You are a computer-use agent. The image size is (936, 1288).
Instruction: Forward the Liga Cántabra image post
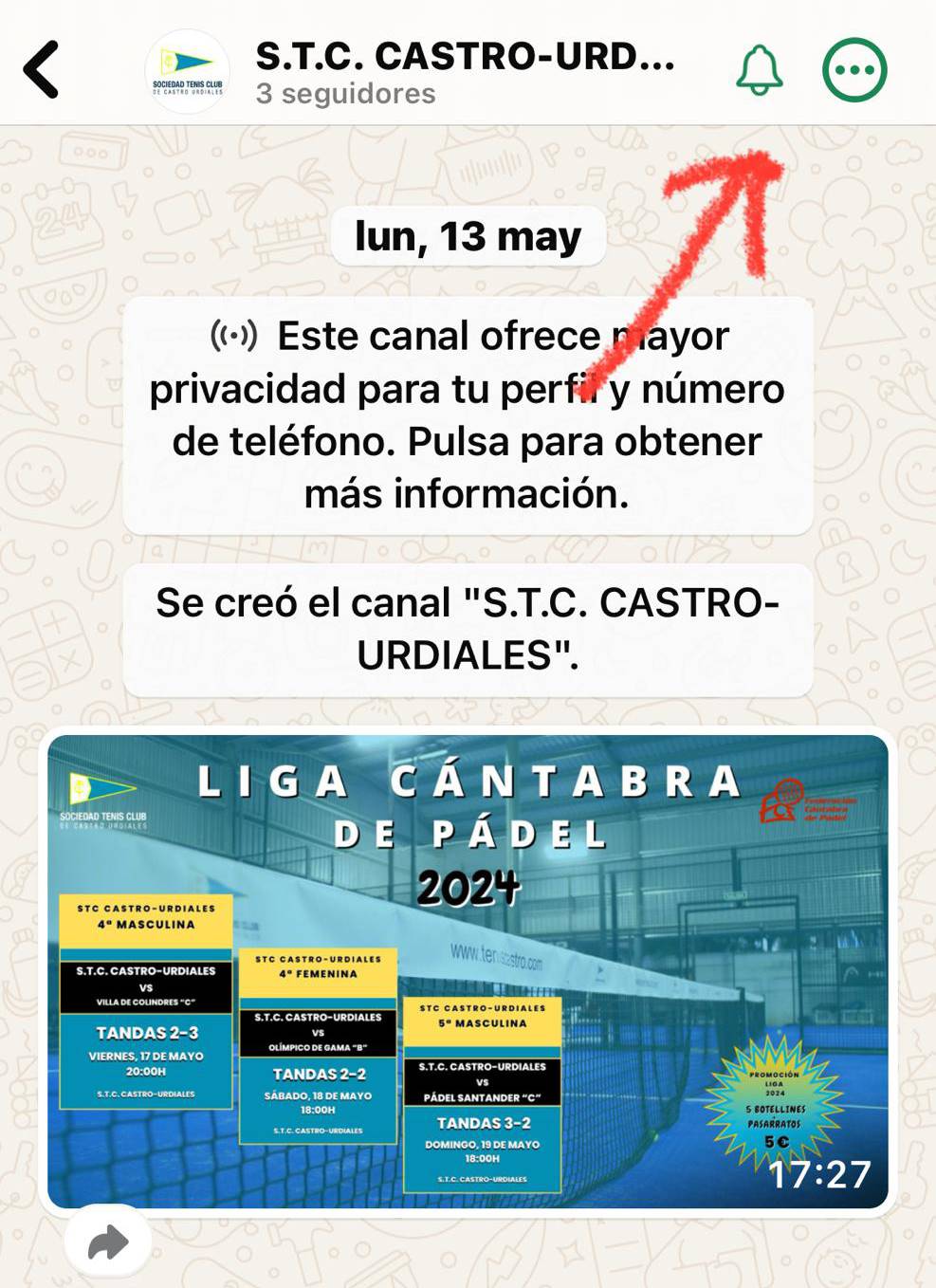[x=108, y=1242]
